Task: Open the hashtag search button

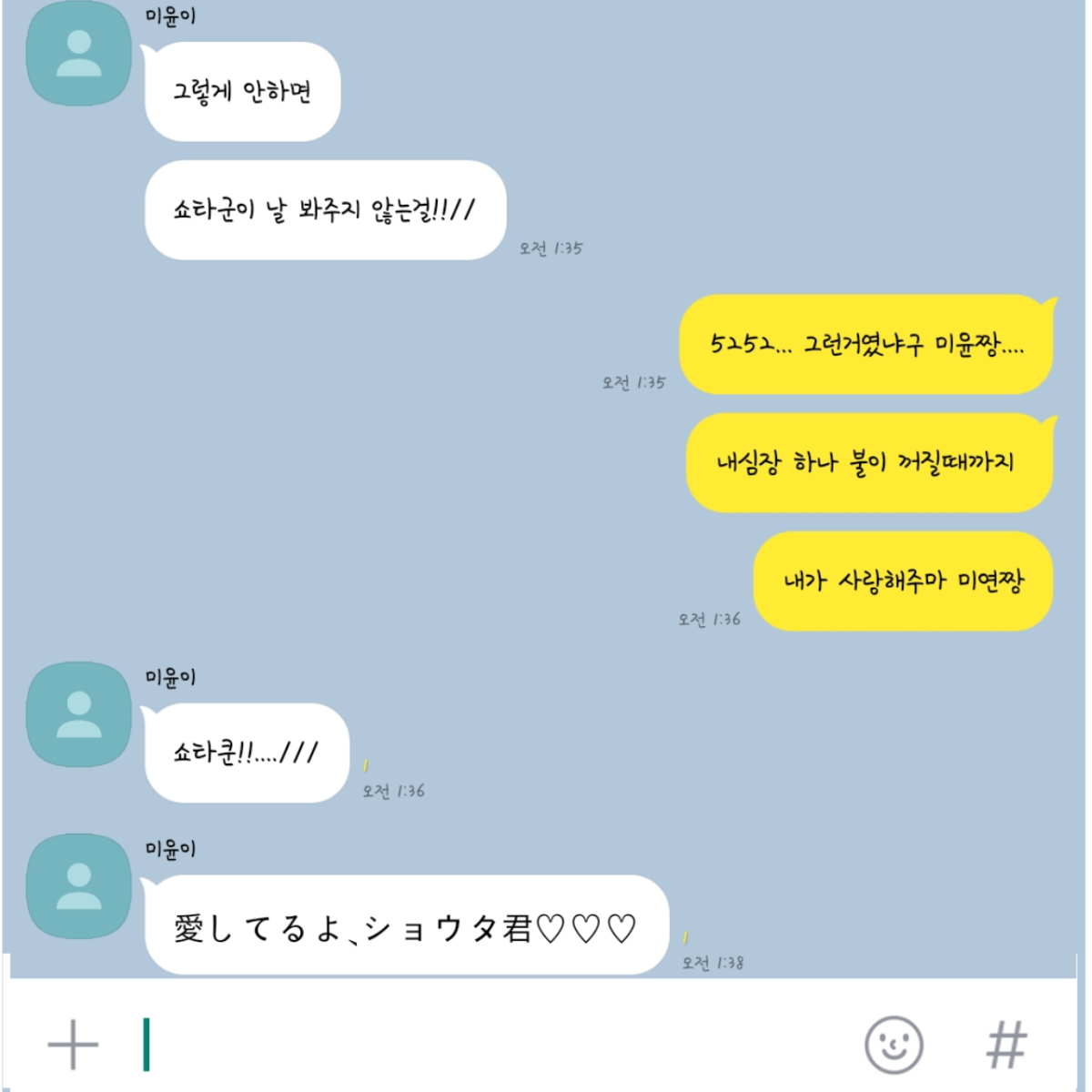Action: [1006, 1044]
